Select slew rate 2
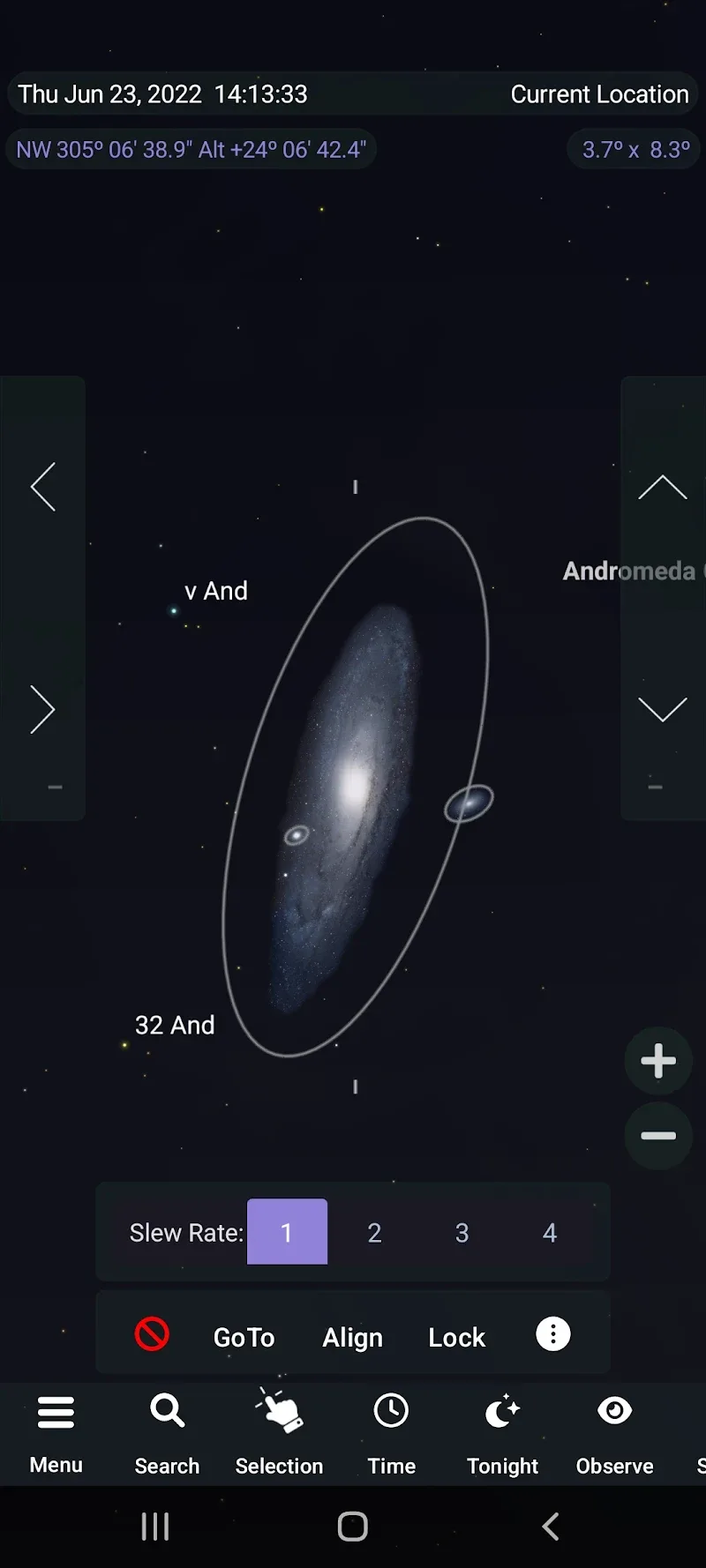The height and width of the screenshot is (1568, 706). tap(374, 1232)
